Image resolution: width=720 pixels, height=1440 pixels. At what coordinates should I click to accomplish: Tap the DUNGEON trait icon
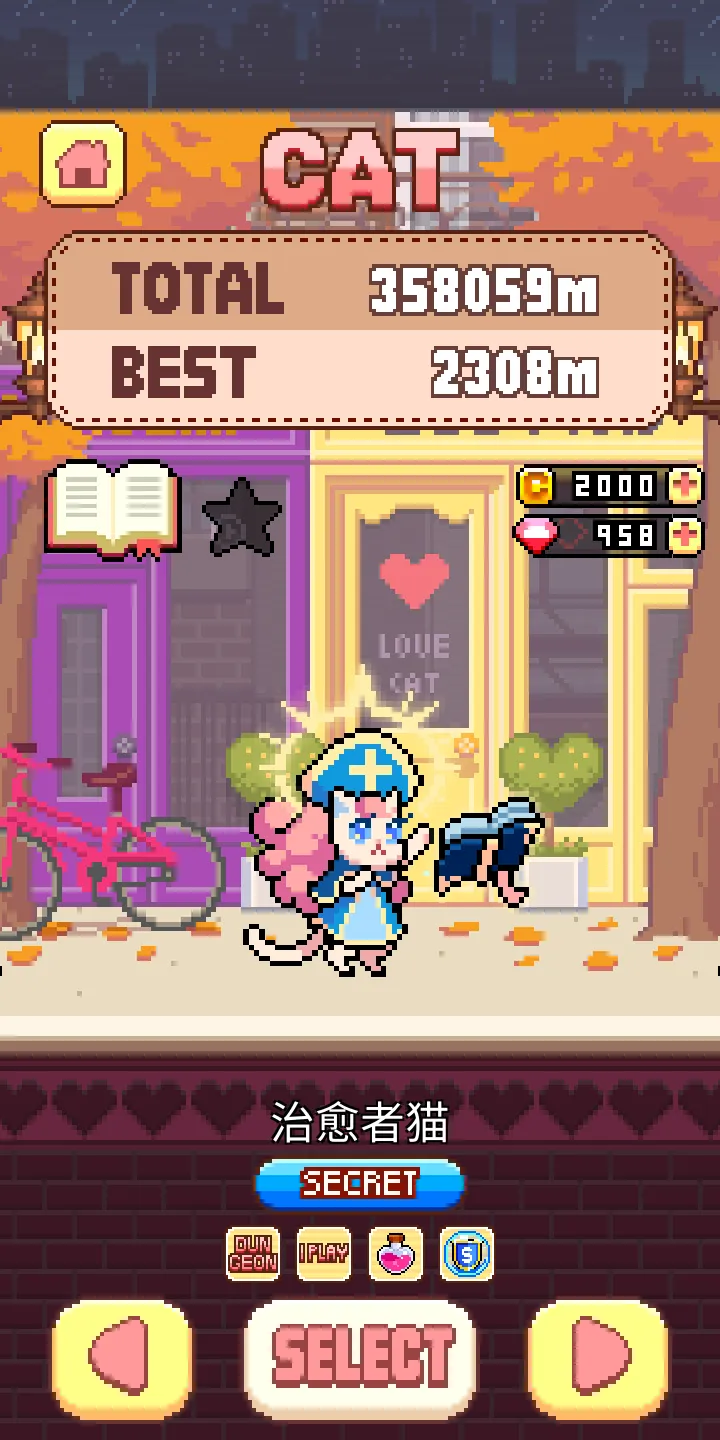[x=253, y=1254]
